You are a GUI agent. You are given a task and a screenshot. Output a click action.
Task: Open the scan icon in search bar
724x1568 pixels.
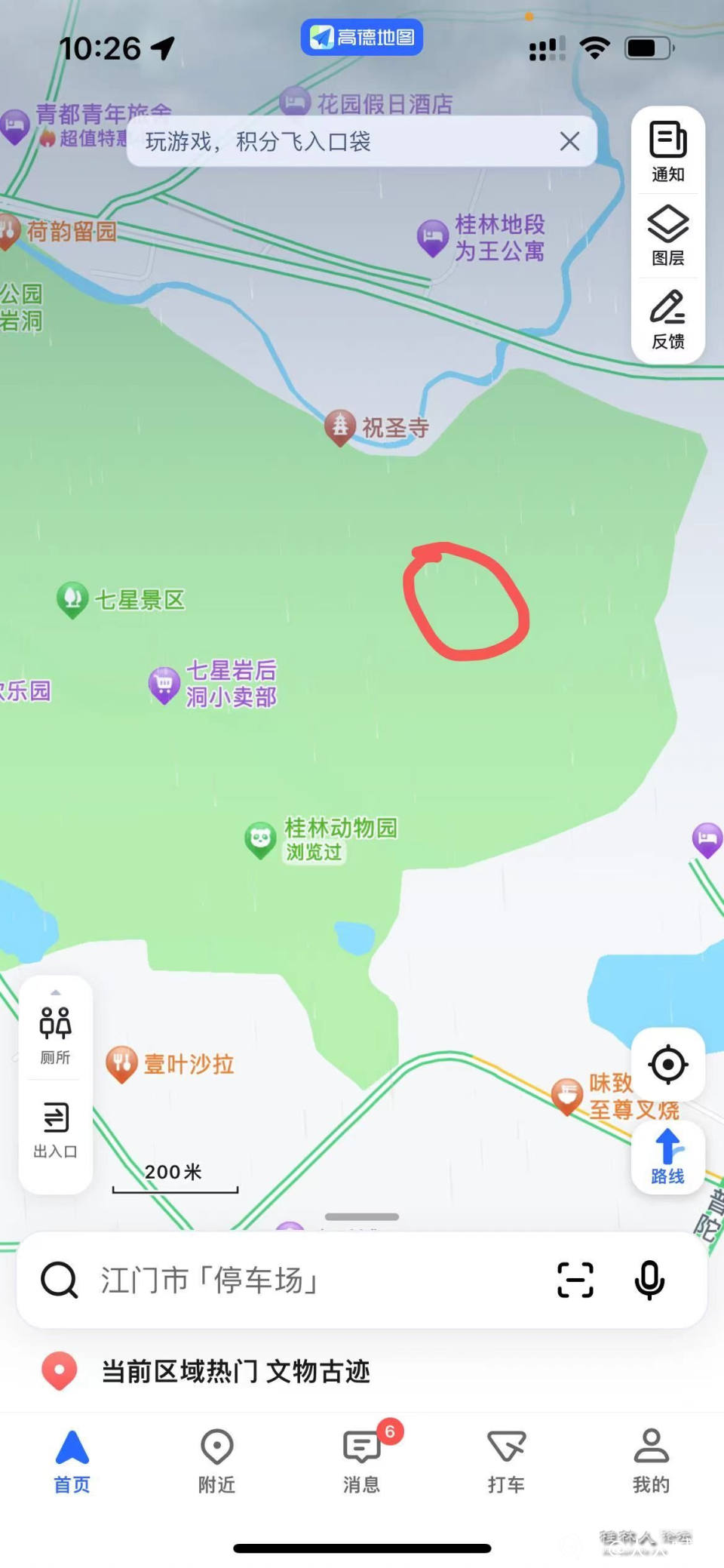575,1280
